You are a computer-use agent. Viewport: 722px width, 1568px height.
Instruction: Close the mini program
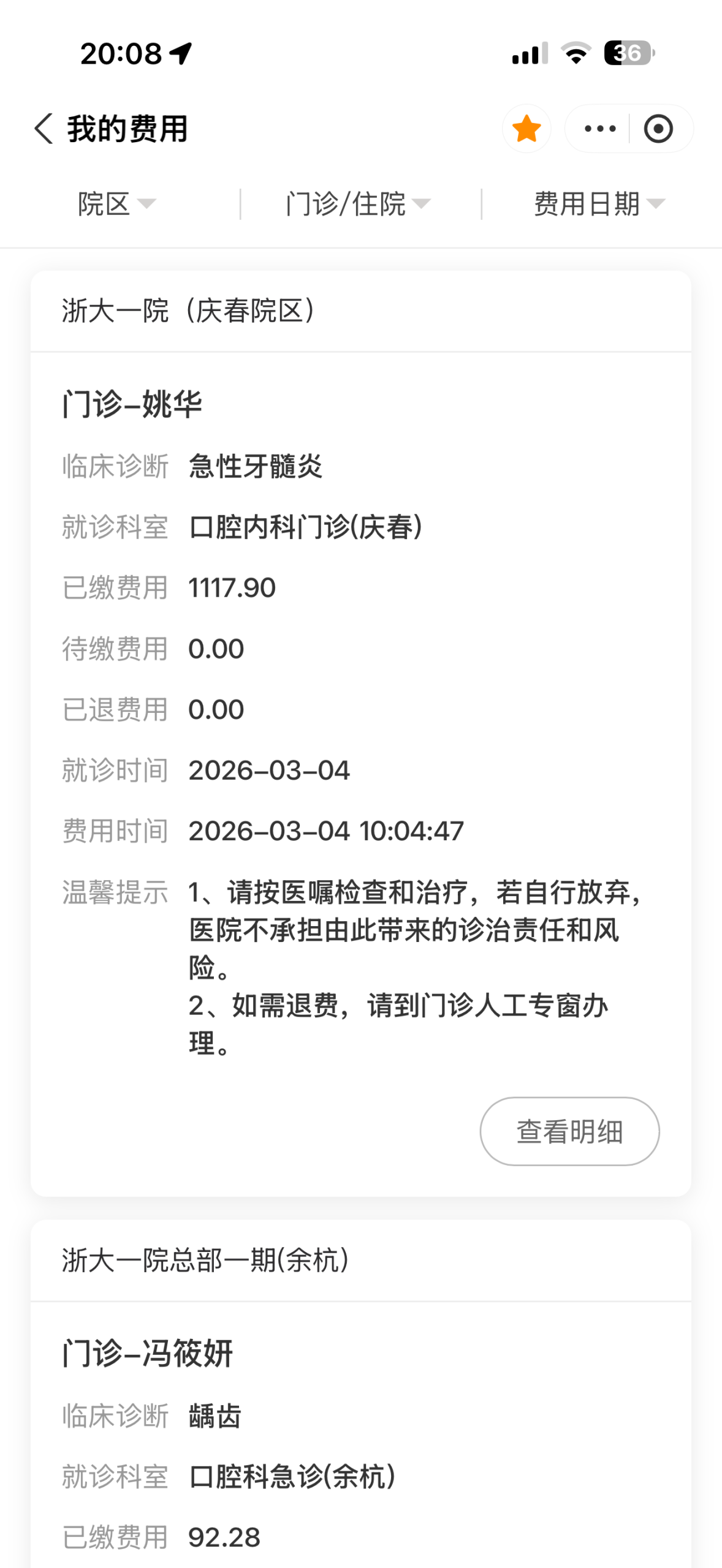658,129
